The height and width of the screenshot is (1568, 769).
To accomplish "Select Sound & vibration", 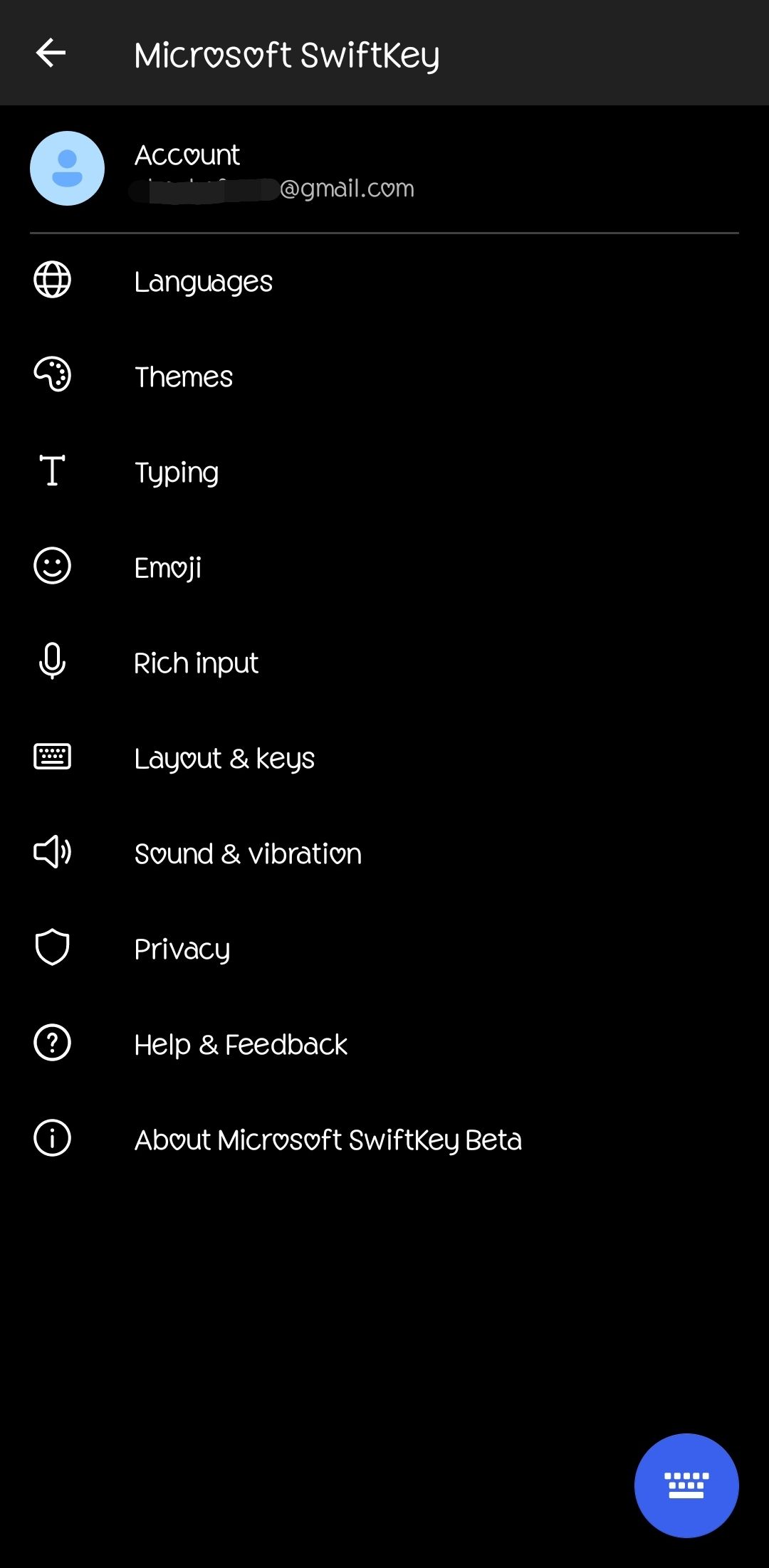I will click(384, 853).
